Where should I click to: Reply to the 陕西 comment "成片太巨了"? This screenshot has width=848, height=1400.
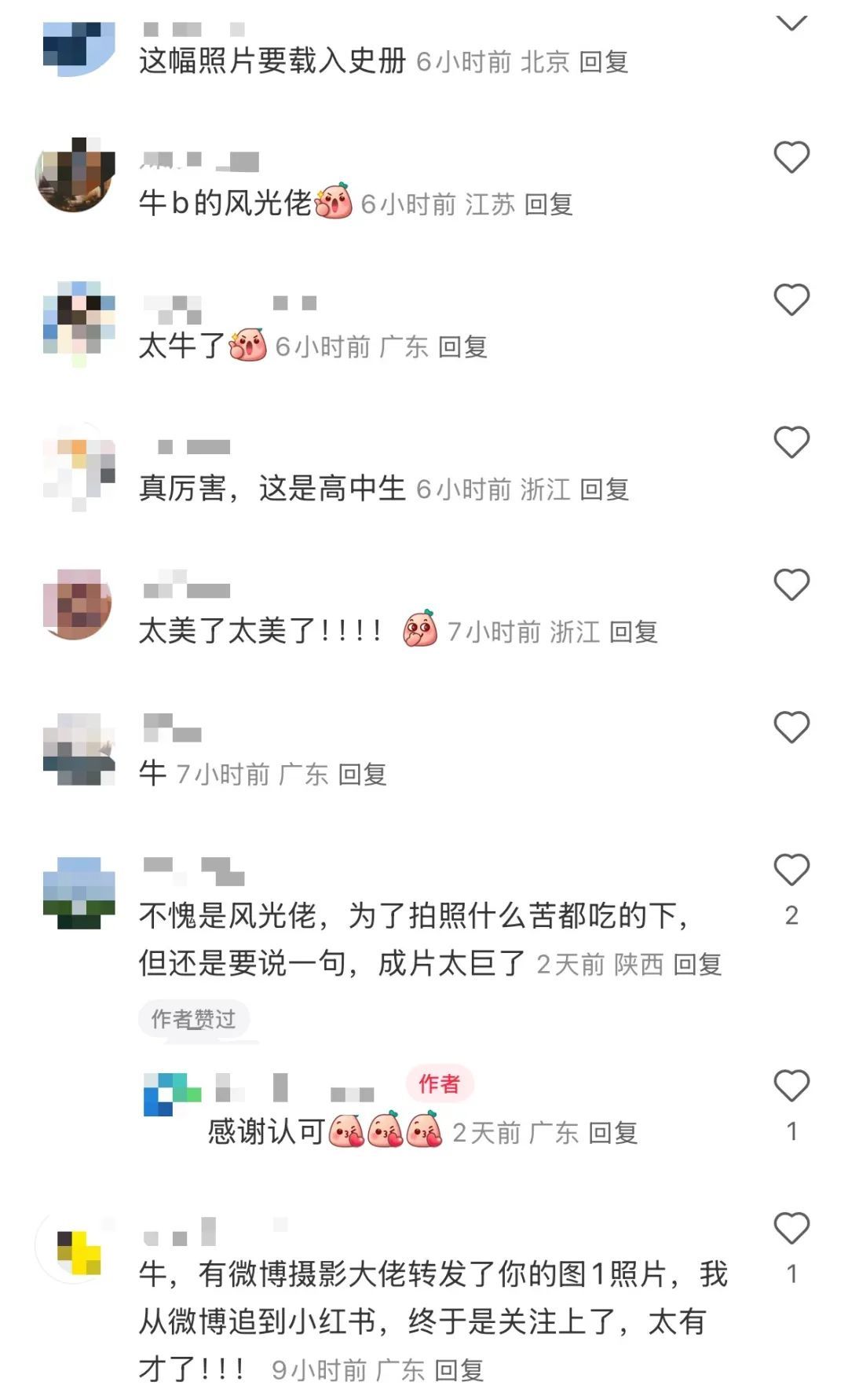(x=697, y=964)
